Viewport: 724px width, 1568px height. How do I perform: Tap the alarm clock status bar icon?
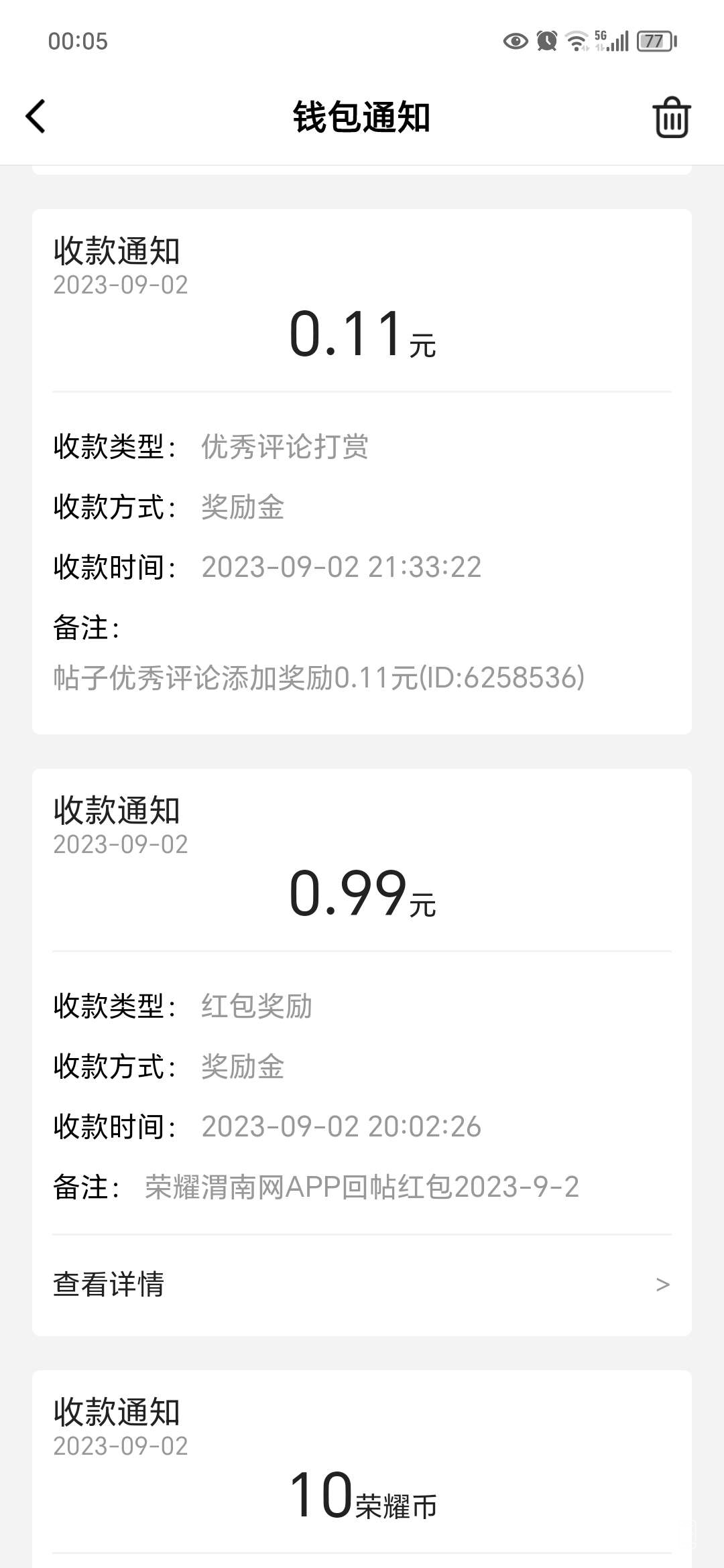coord(546,42)
